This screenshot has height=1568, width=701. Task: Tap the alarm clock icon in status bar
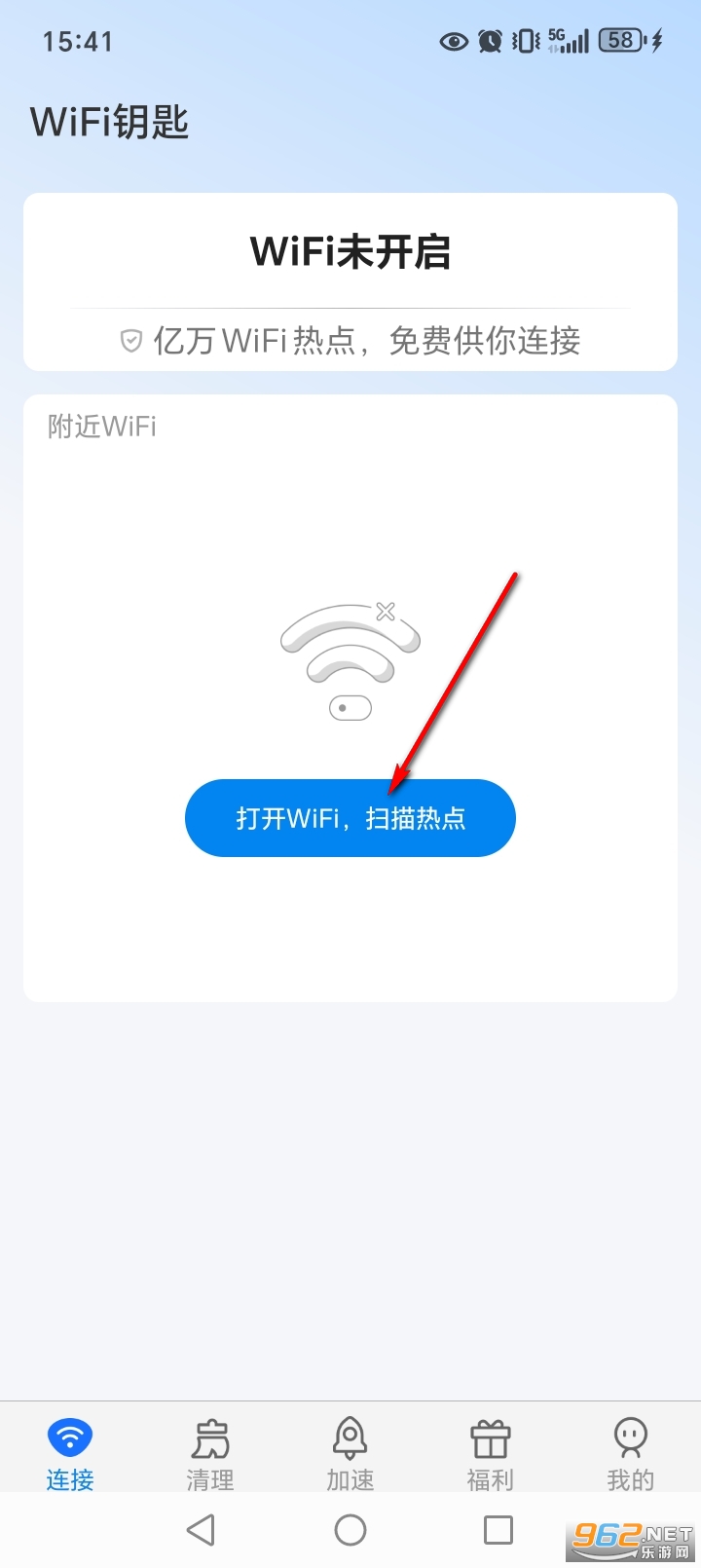490,41
